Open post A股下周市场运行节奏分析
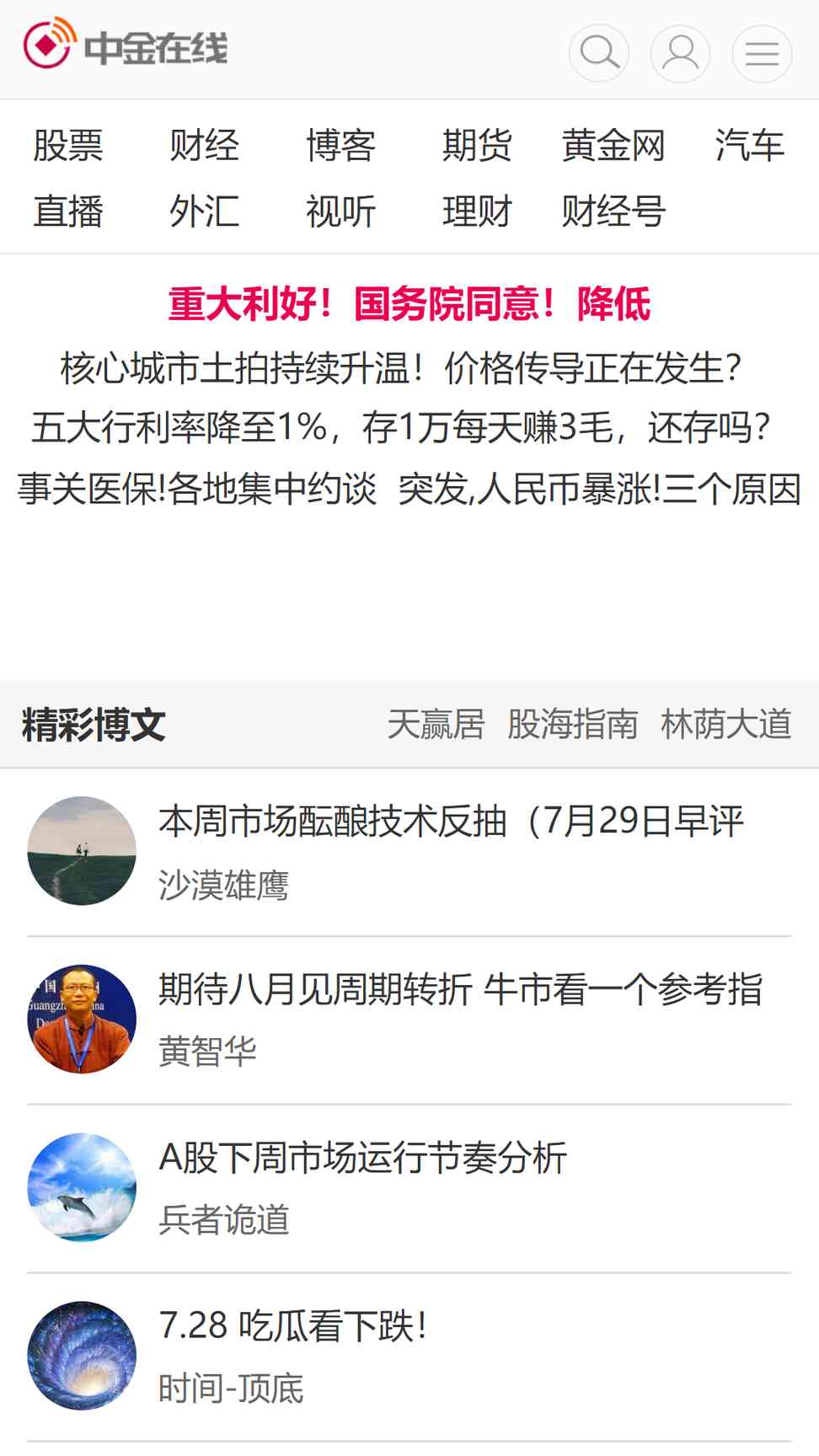The image size is (819, 1456). tap(363, 1158)
